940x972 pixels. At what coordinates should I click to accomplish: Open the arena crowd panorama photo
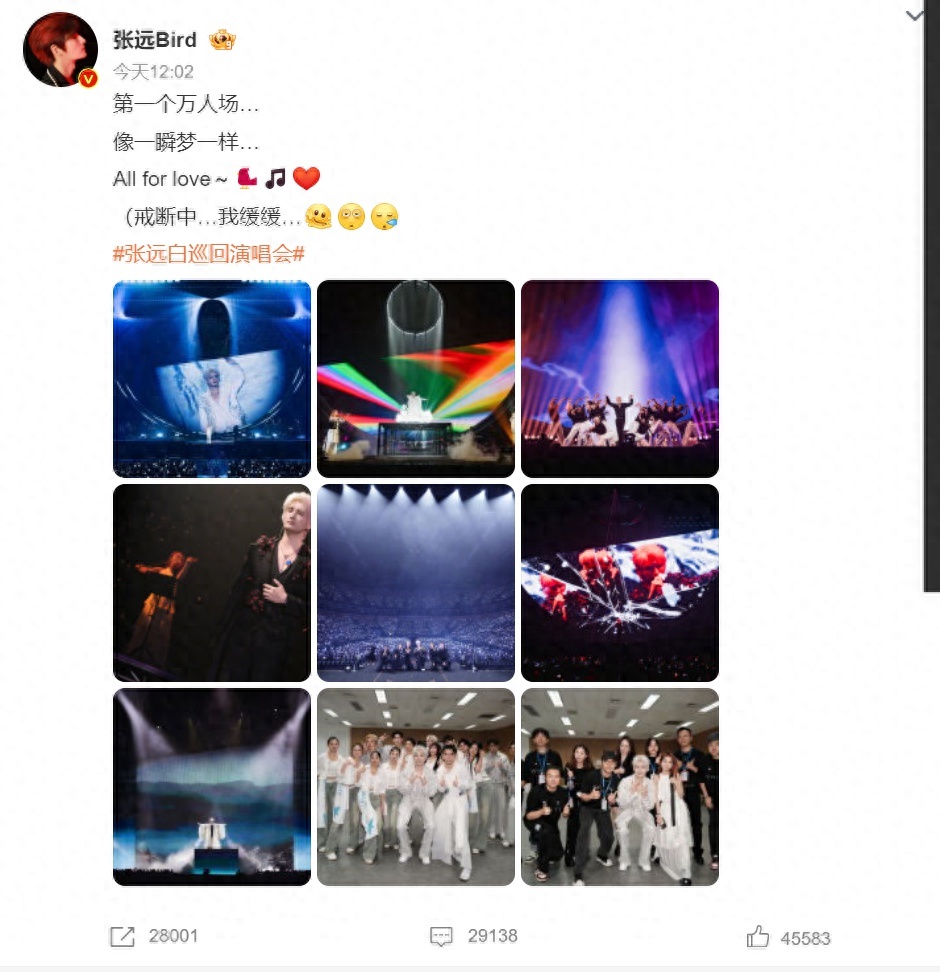point(416,583)
